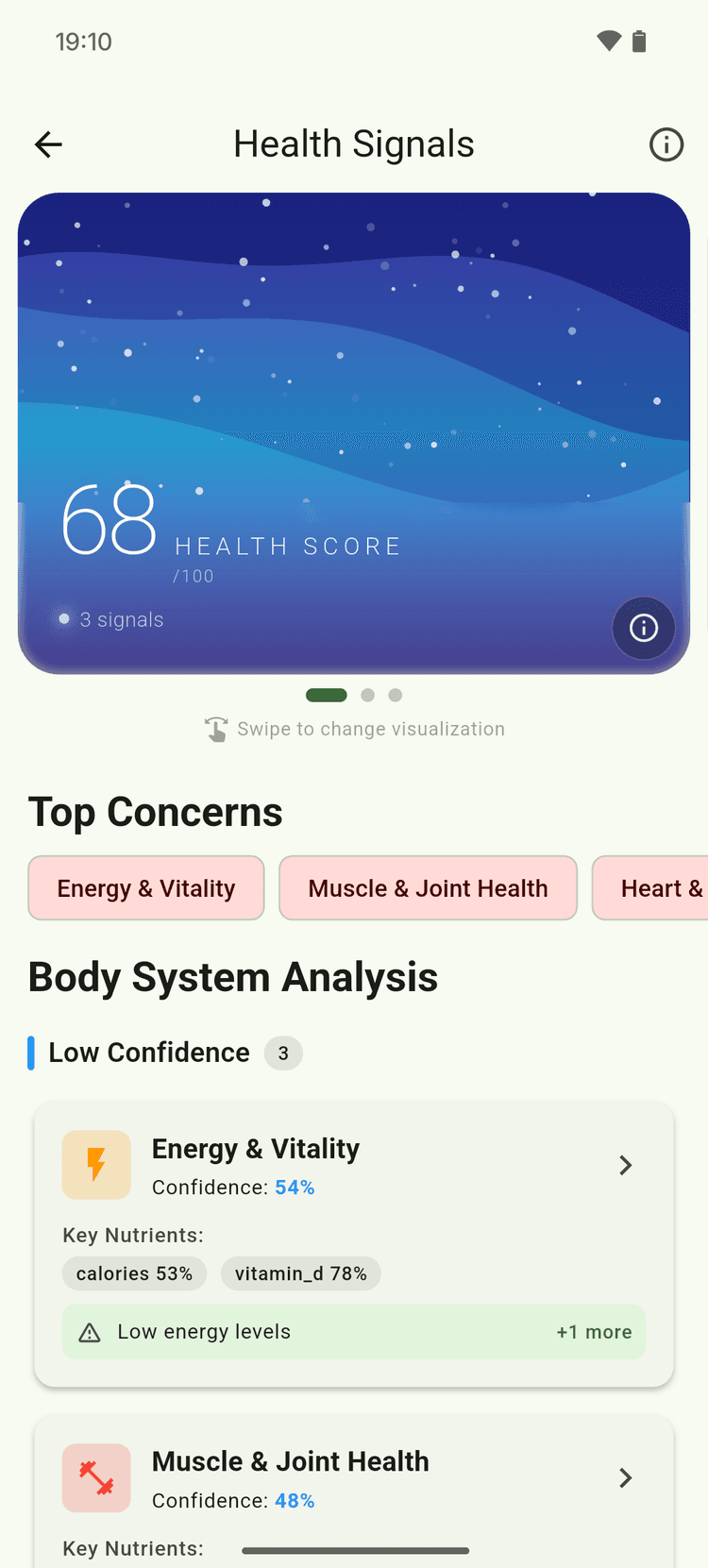Tap the Wi-Fi icon in the status bar
The height and width of the screenshot is (1568, 708).
point(609,41)
